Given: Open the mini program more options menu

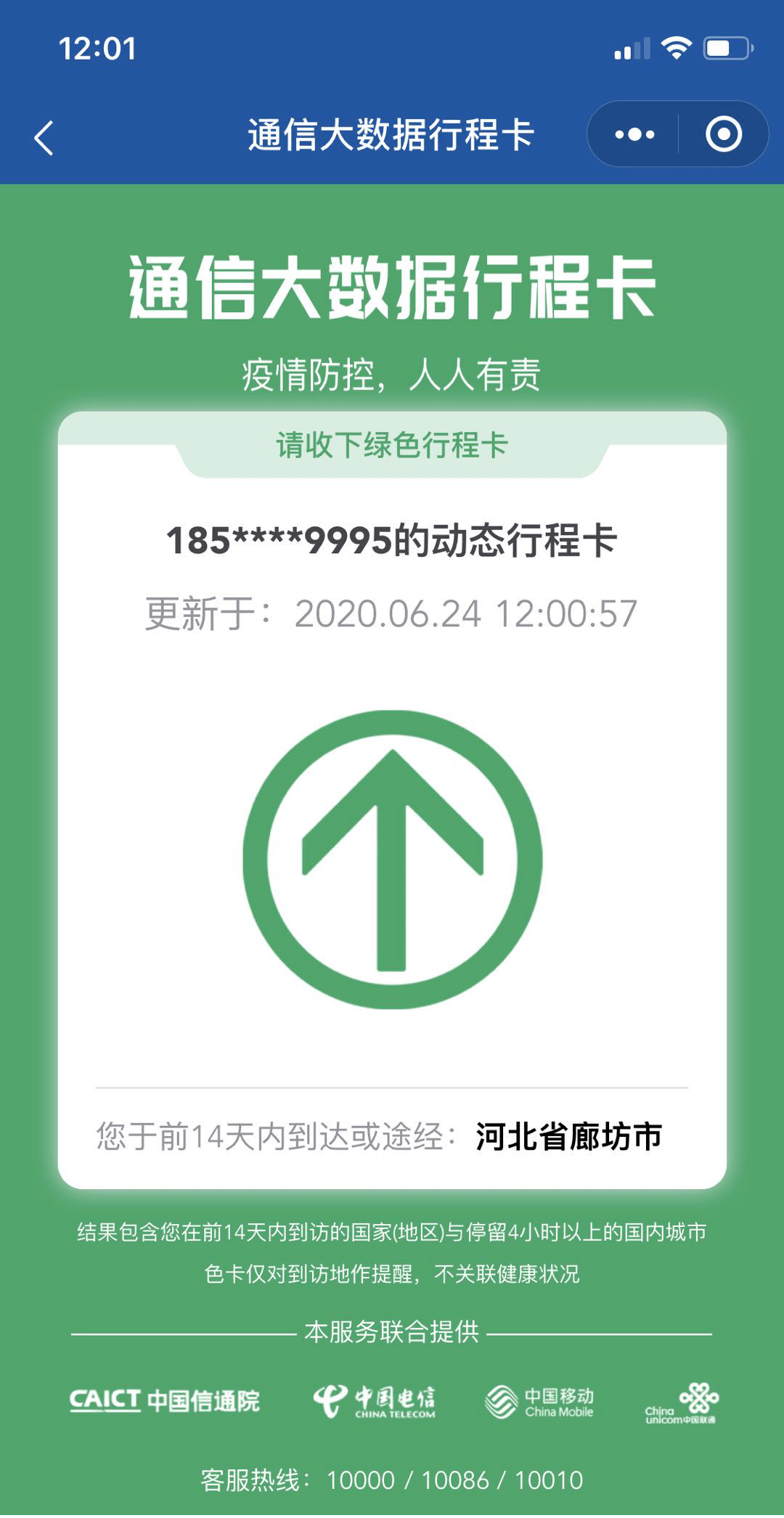Looking at the screenshot, I should click(634, 134).
